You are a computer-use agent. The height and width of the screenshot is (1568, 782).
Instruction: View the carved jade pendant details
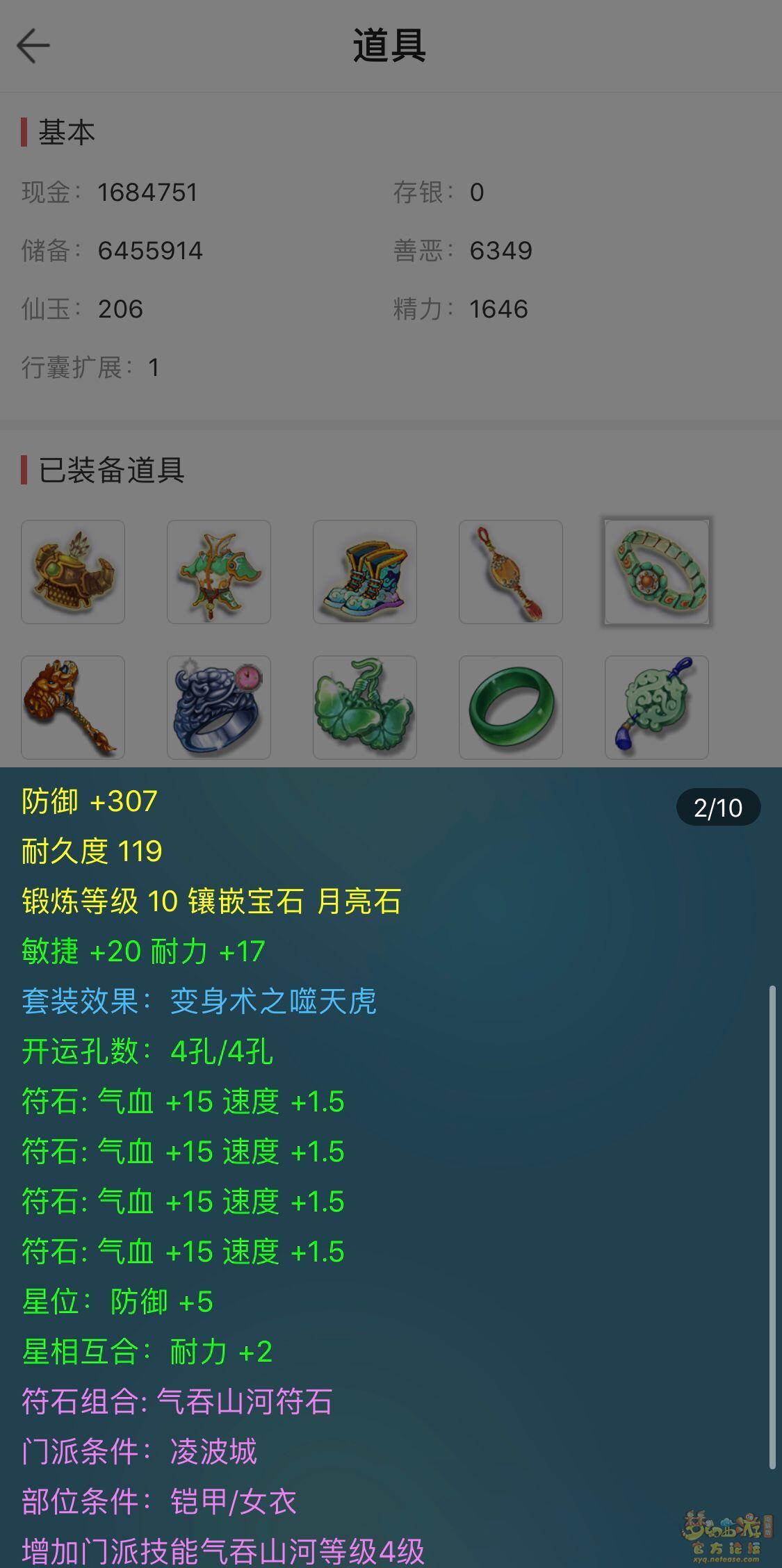pyautogui.click(x=657, y=708)
